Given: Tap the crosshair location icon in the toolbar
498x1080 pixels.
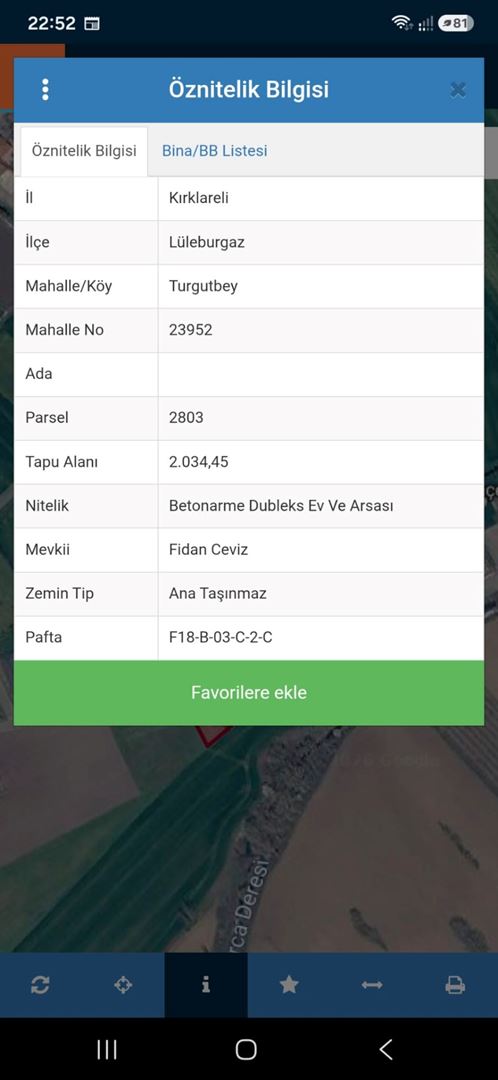Looking at the screenshot, I should (x=123, y=986).
